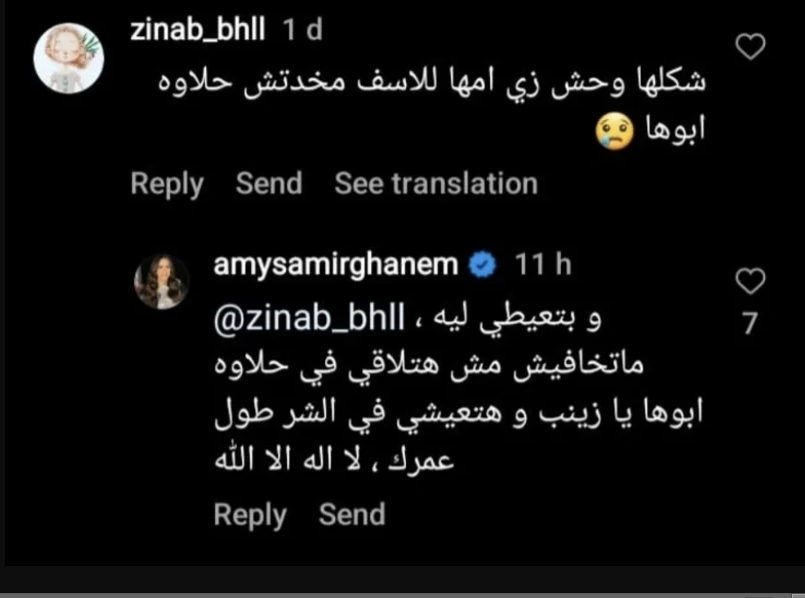Viewport: 805px width, 598px height.
Task: Open amysamirghanem's profile picture
Action: 160,282
